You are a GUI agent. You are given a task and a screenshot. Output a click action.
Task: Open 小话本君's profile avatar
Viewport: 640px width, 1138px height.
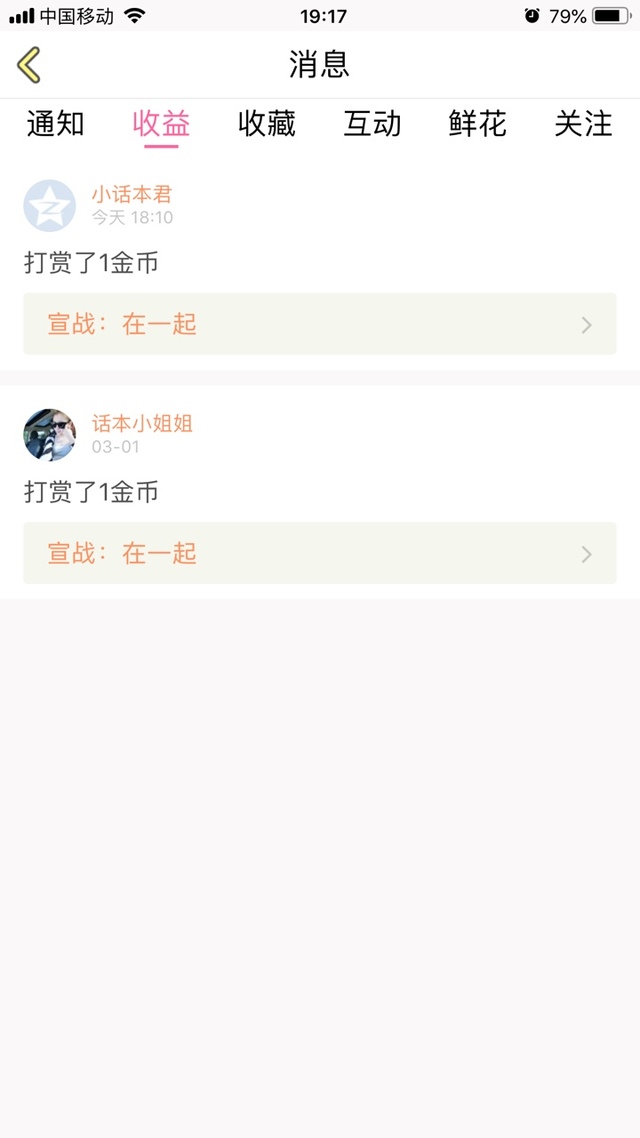click(x=50, y=206)
